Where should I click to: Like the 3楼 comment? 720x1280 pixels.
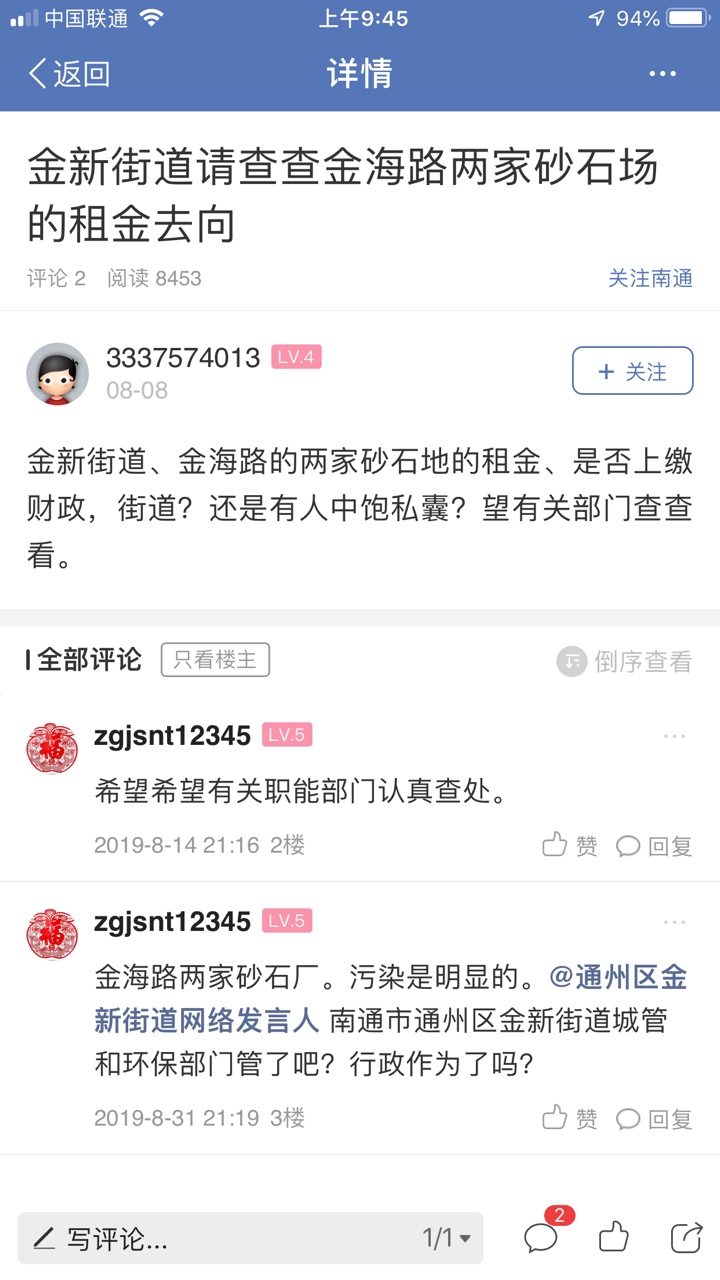[x=570, y=1118]
